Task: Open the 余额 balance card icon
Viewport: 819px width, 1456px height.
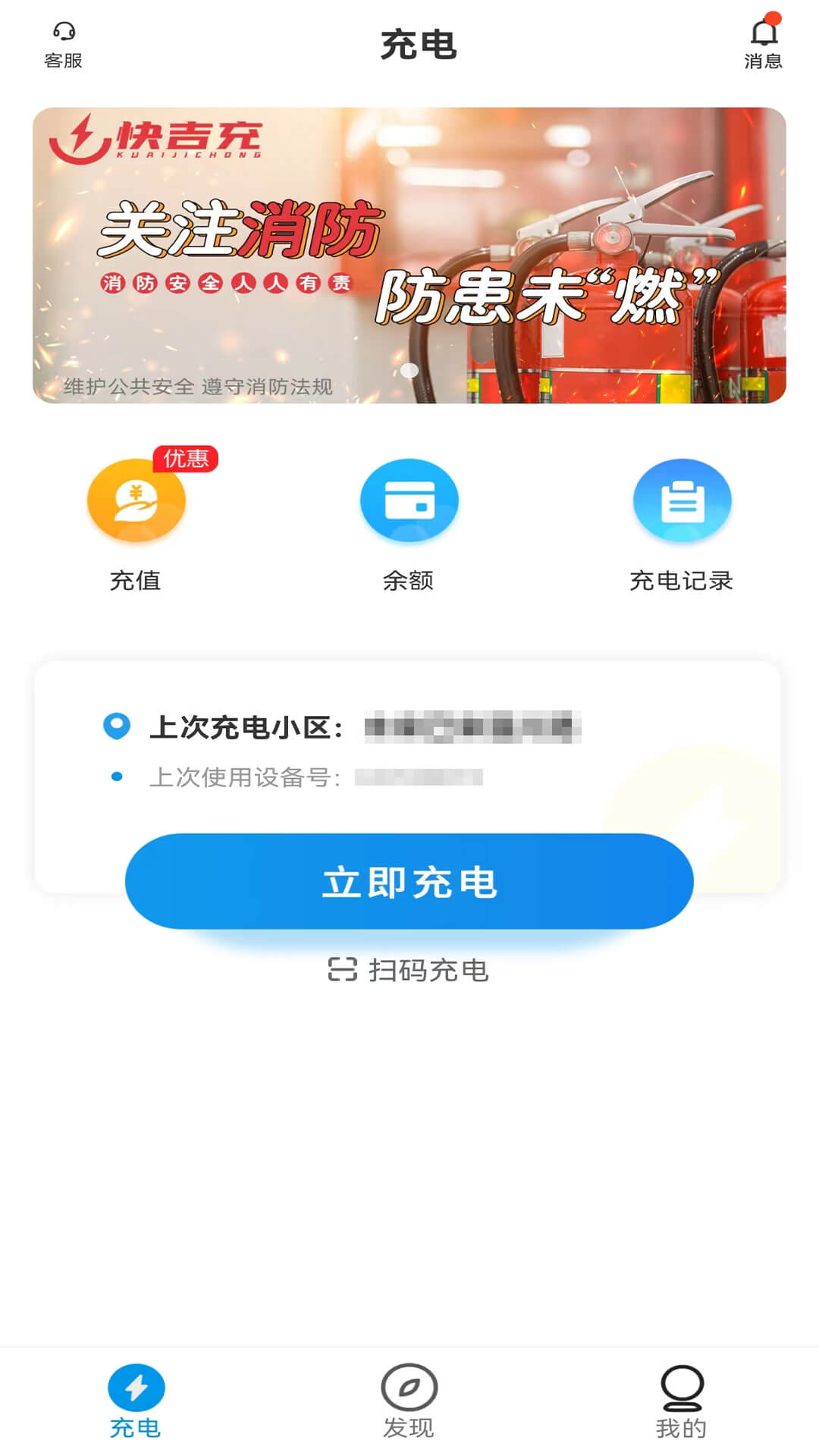Action: pos(409,500)
